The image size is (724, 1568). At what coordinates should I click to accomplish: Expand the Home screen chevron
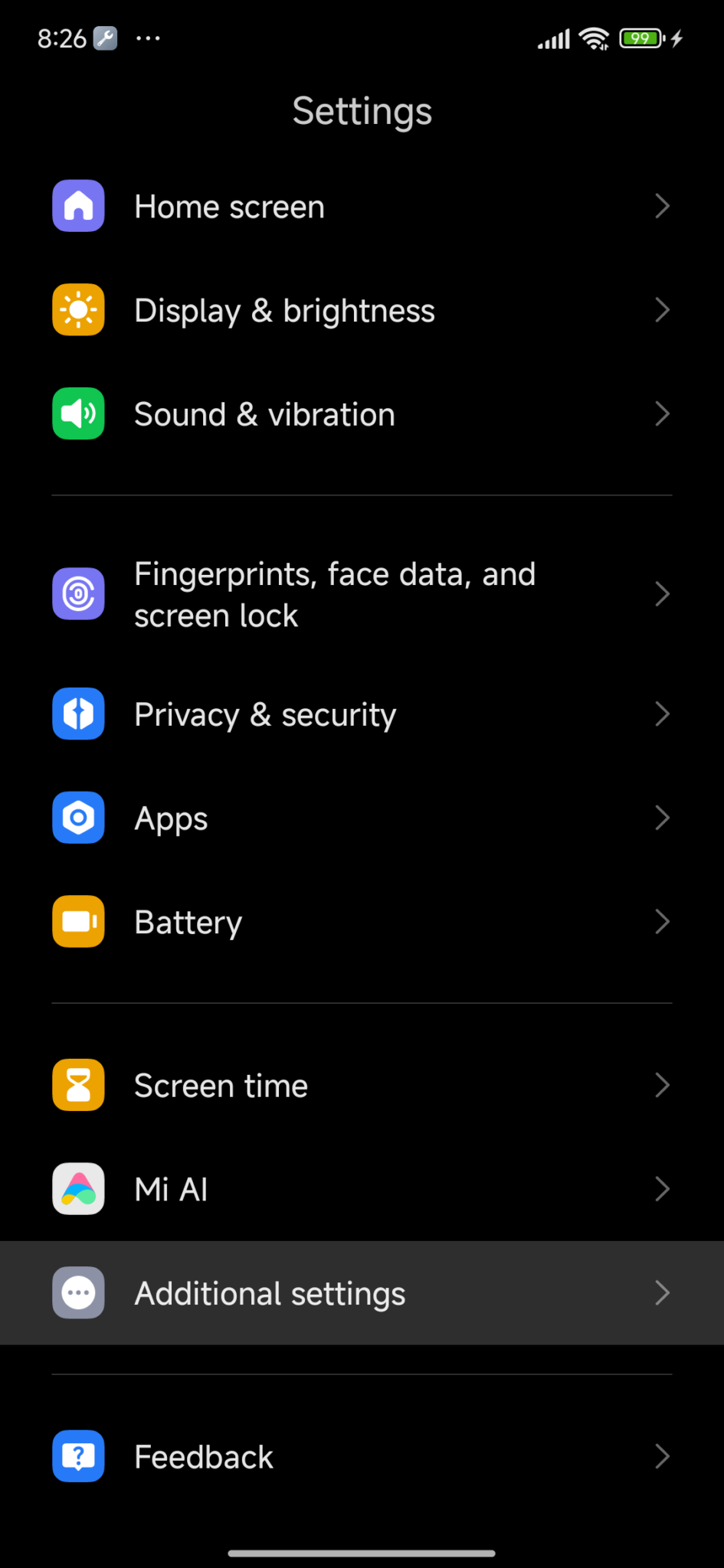click(x=662, y=205)
